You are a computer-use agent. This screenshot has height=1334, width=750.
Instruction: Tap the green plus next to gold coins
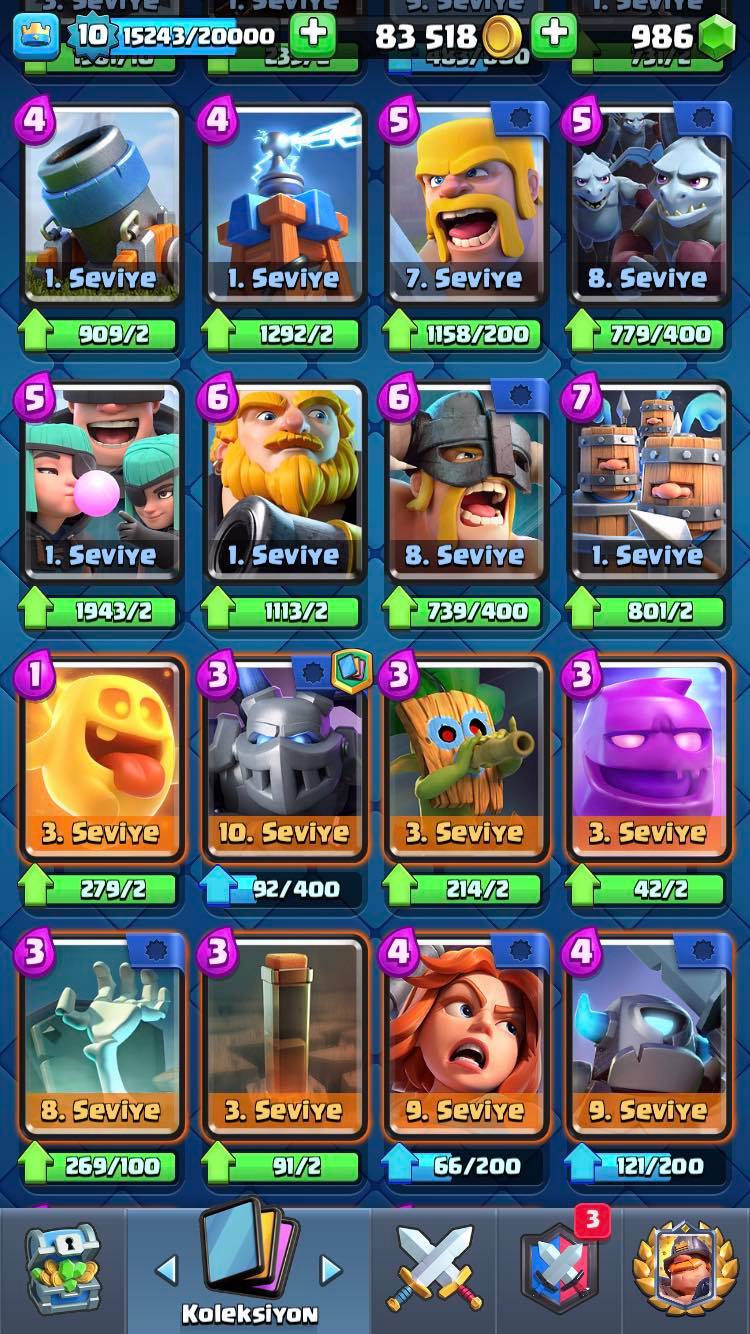(x=553, y=36)
